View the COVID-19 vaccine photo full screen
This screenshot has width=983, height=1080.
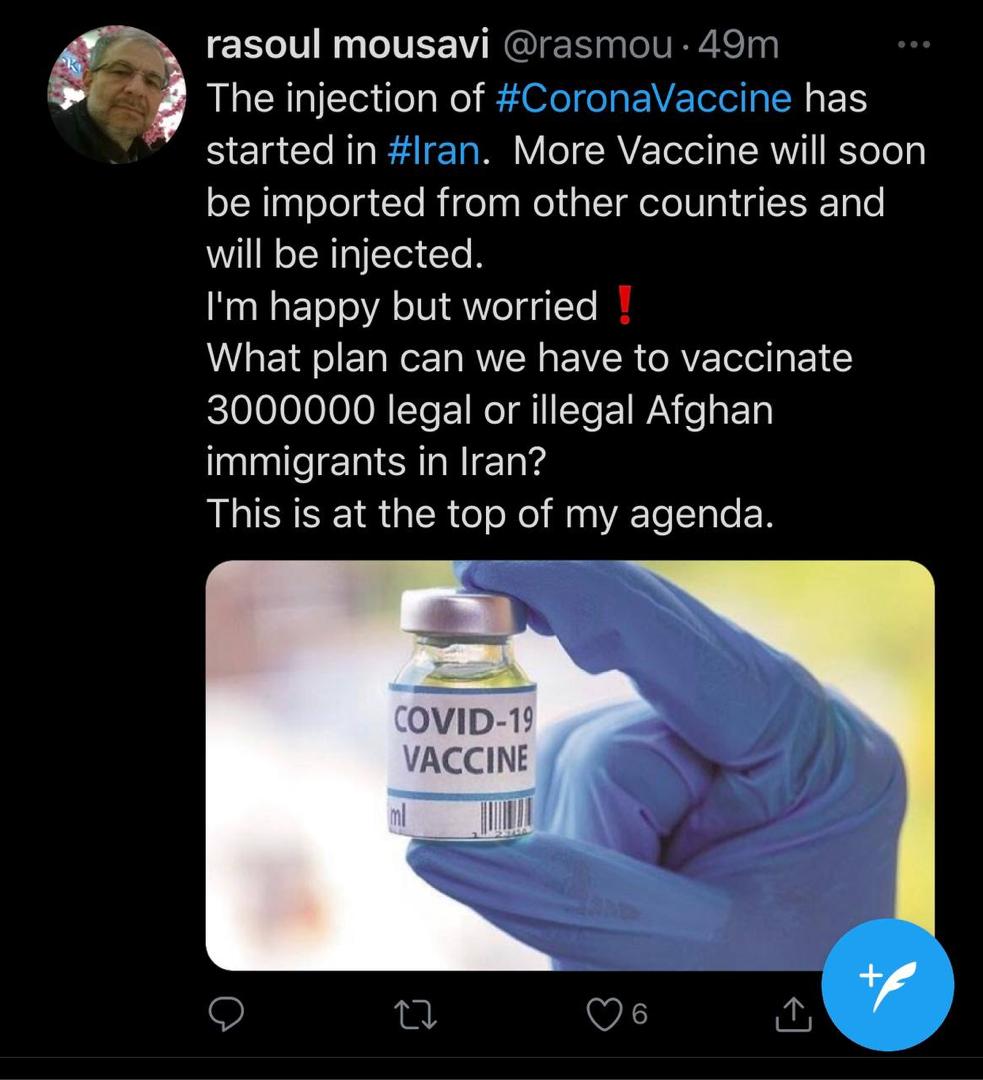570,765
